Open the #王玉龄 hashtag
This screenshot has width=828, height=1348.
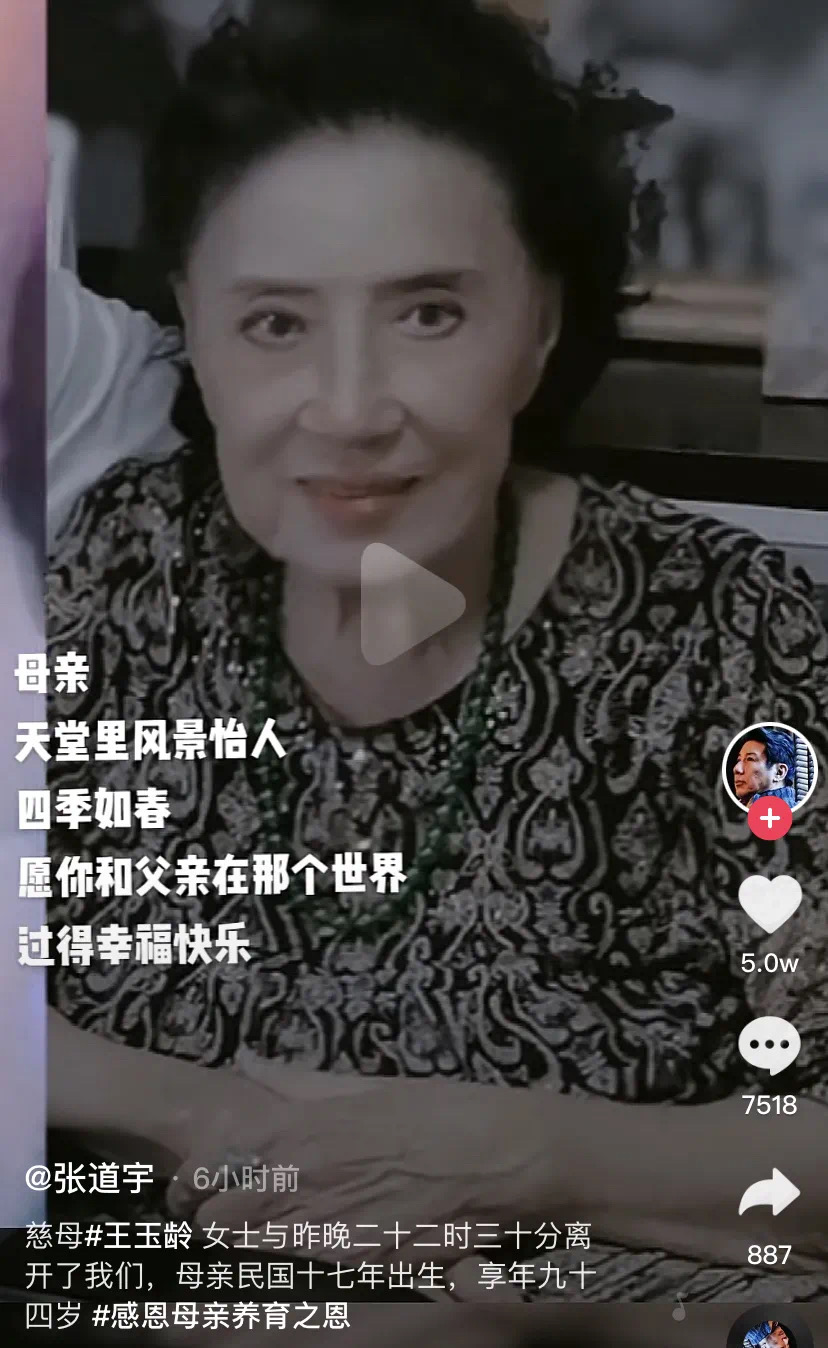point(139,1237)
